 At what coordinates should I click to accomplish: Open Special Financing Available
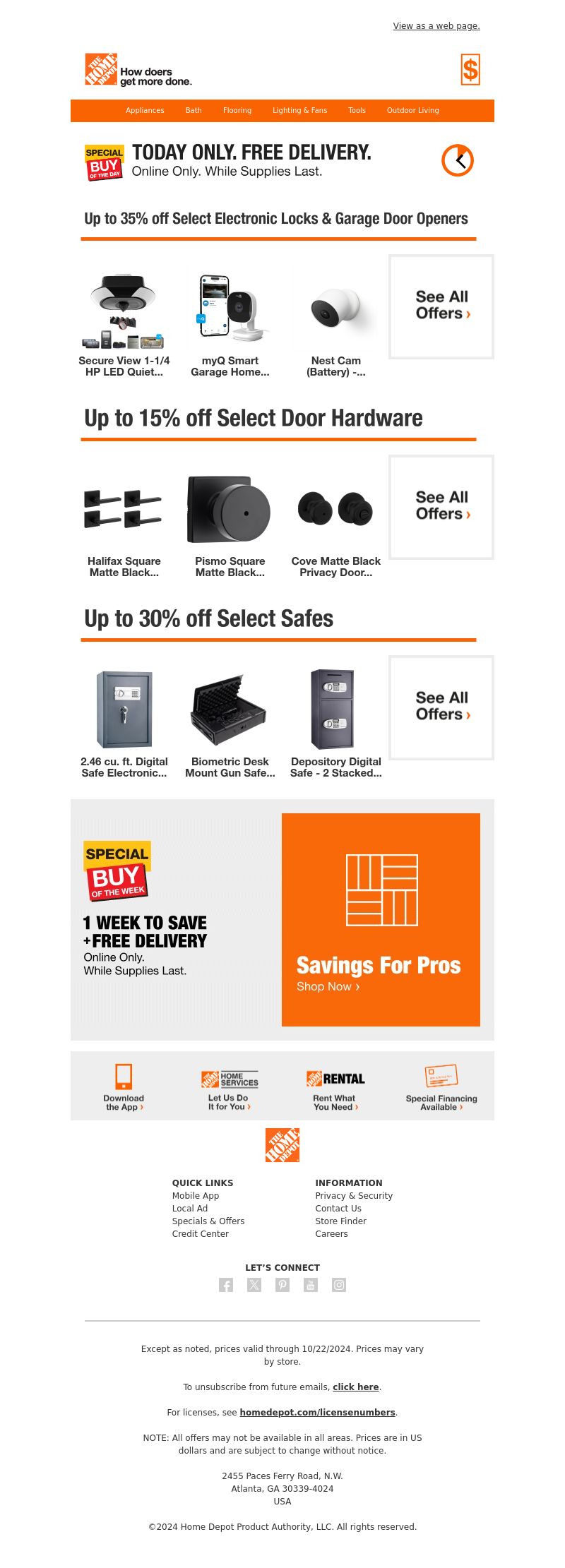pos(441,1088)
